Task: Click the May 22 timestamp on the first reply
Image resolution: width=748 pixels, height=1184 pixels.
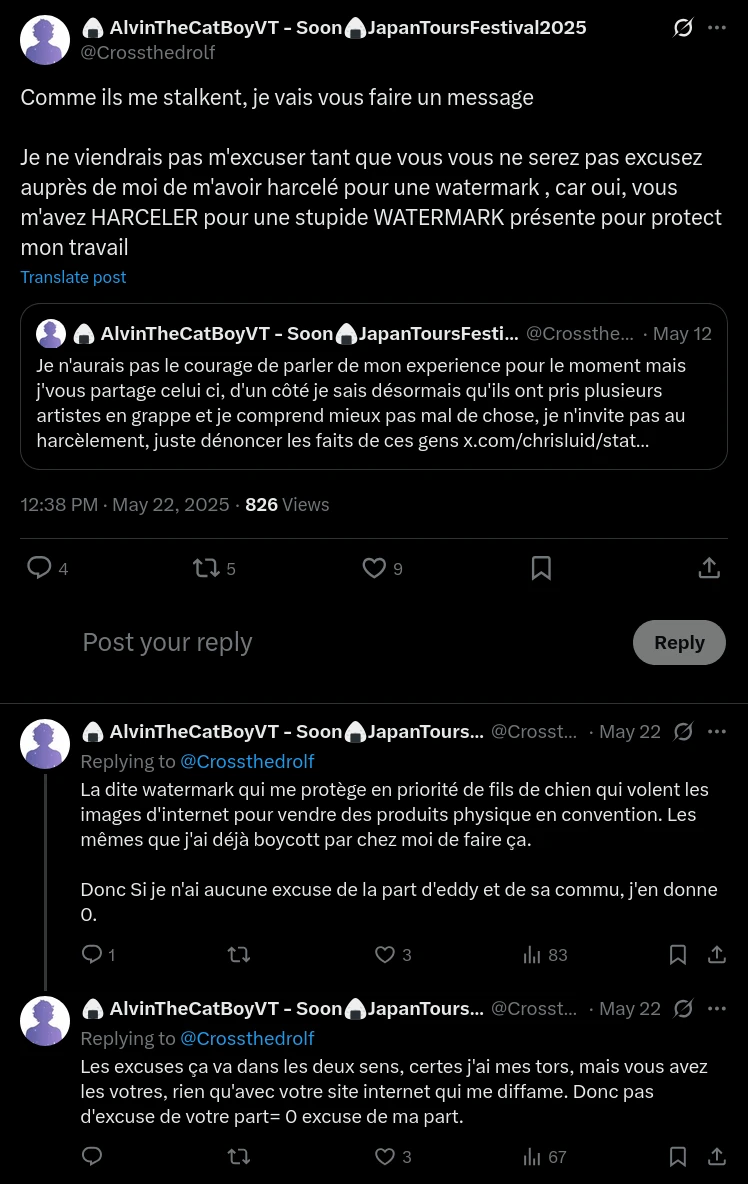Action: point(630,731)
